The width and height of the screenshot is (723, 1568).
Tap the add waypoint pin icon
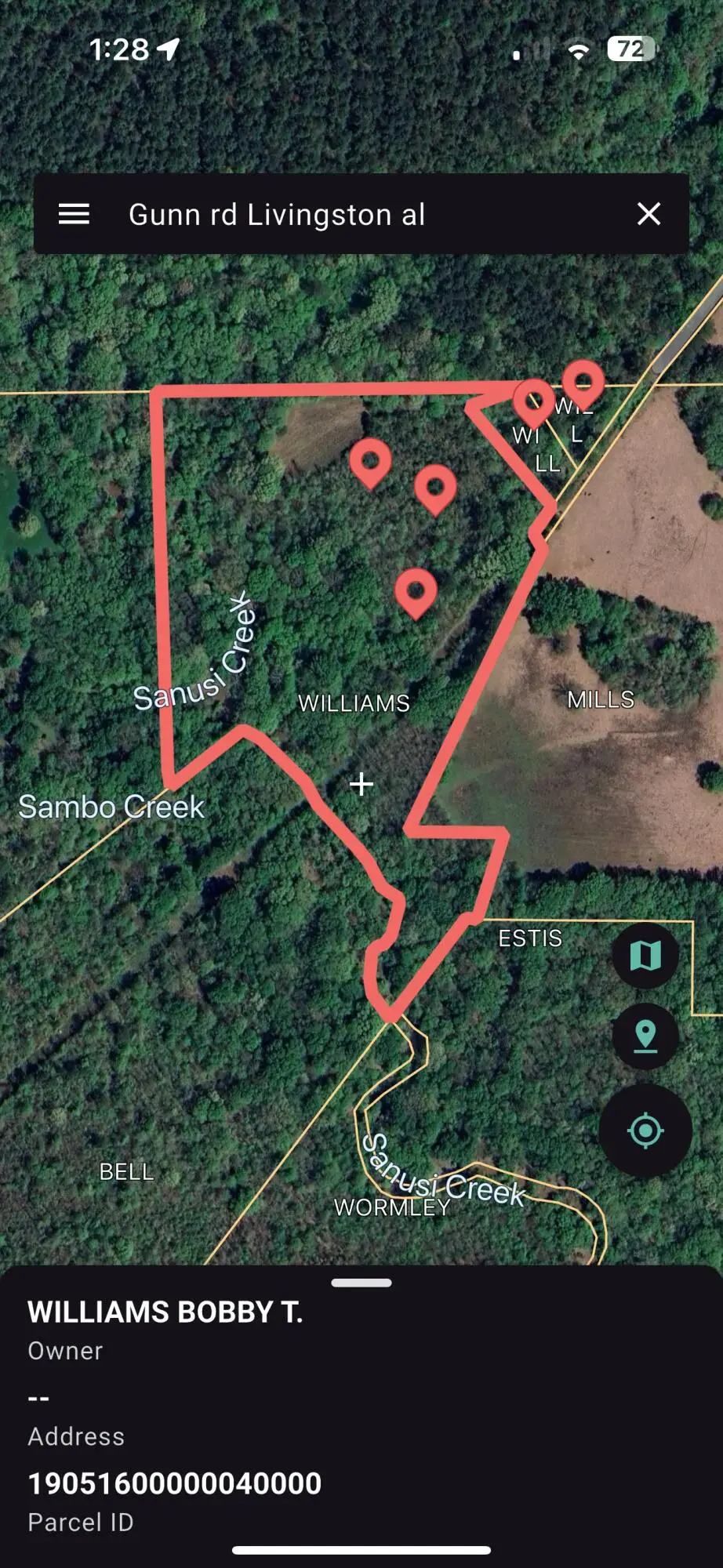point(643,1035)
